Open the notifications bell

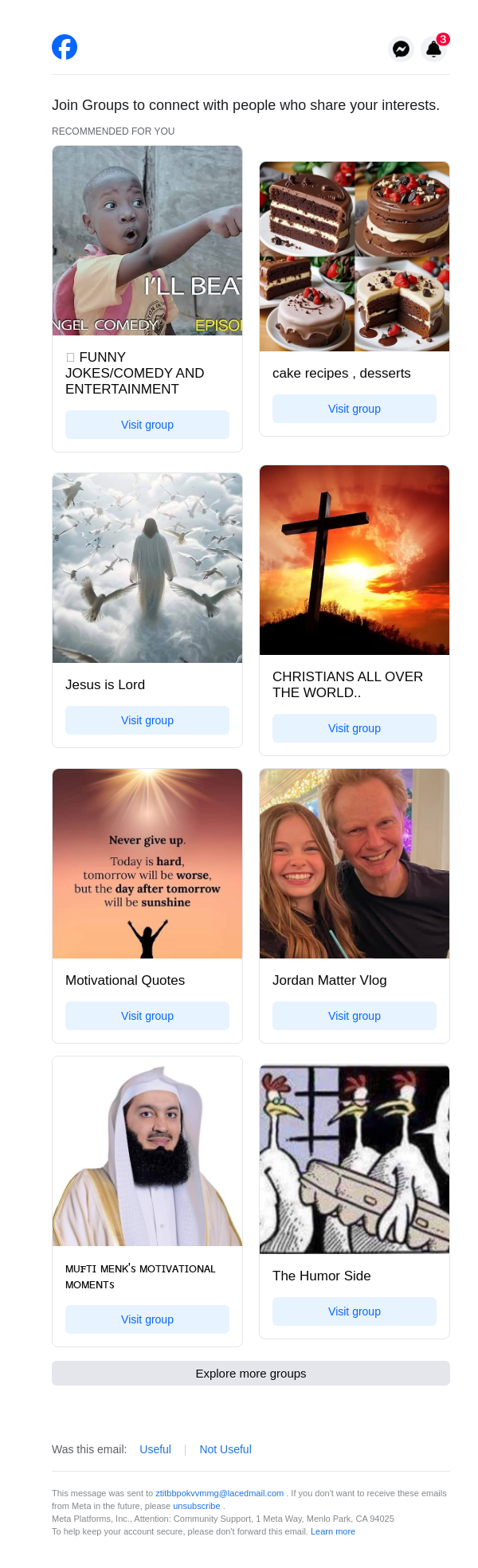[433, 49]
